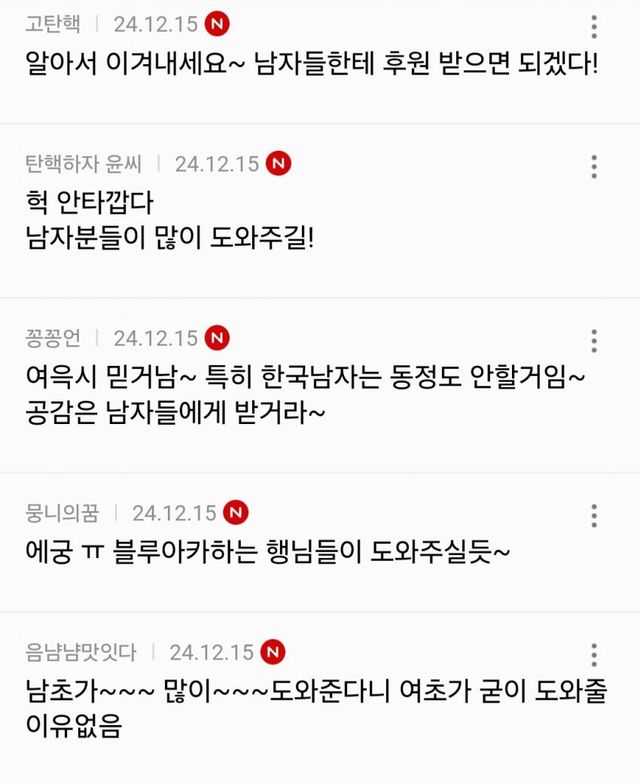This screenshot has width=640, height=784.
Task: Open overflow menu on 탄핵하자 윤씨's comment
Action: (595, 166)
